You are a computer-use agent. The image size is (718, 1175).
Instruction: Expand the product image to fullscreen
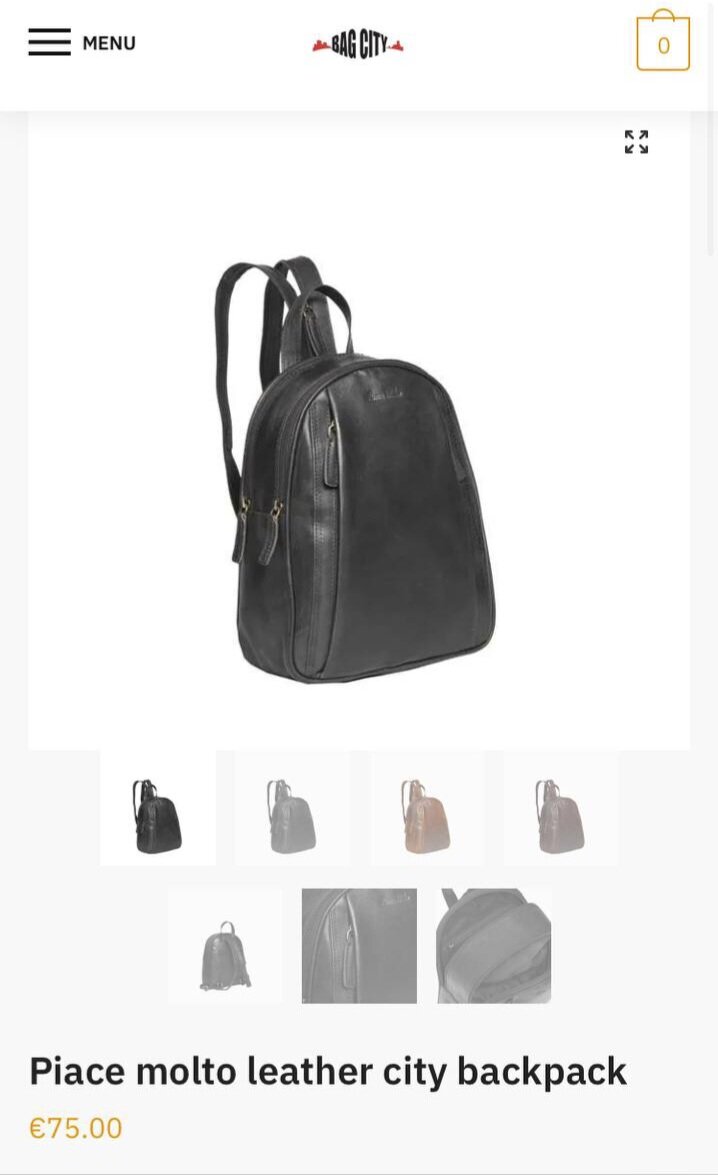coord(636,142)
